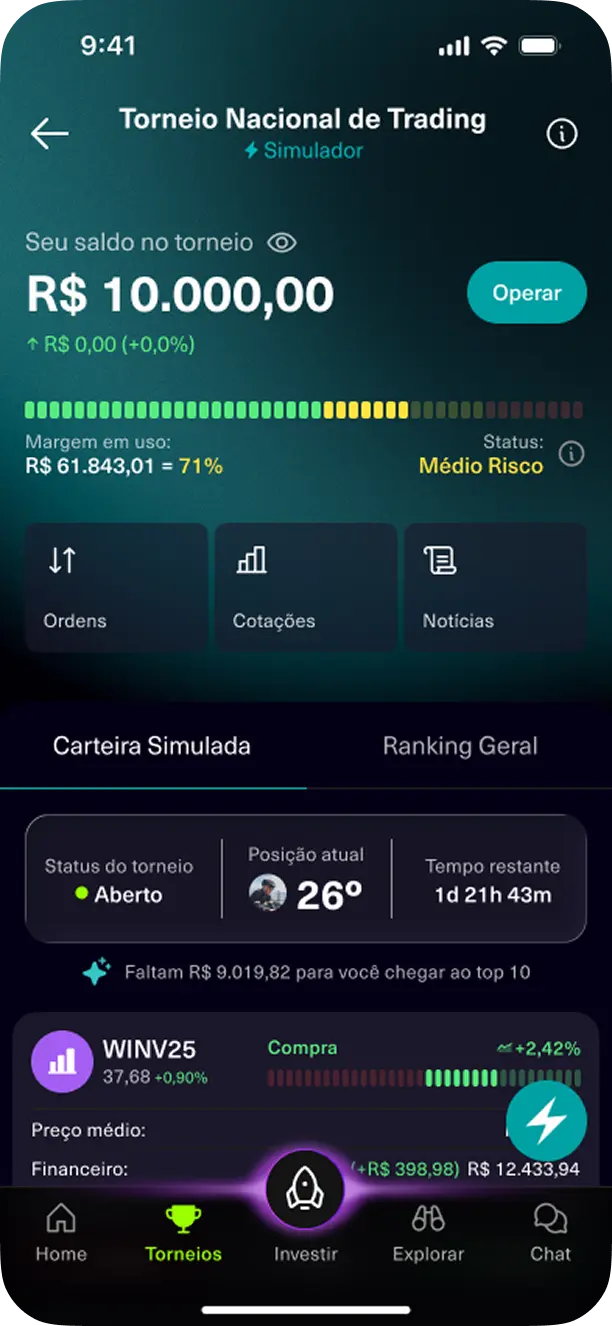Switch to the Explorar tab
The width and height of the screenshot is (612, 1326).
[428, 1233]
